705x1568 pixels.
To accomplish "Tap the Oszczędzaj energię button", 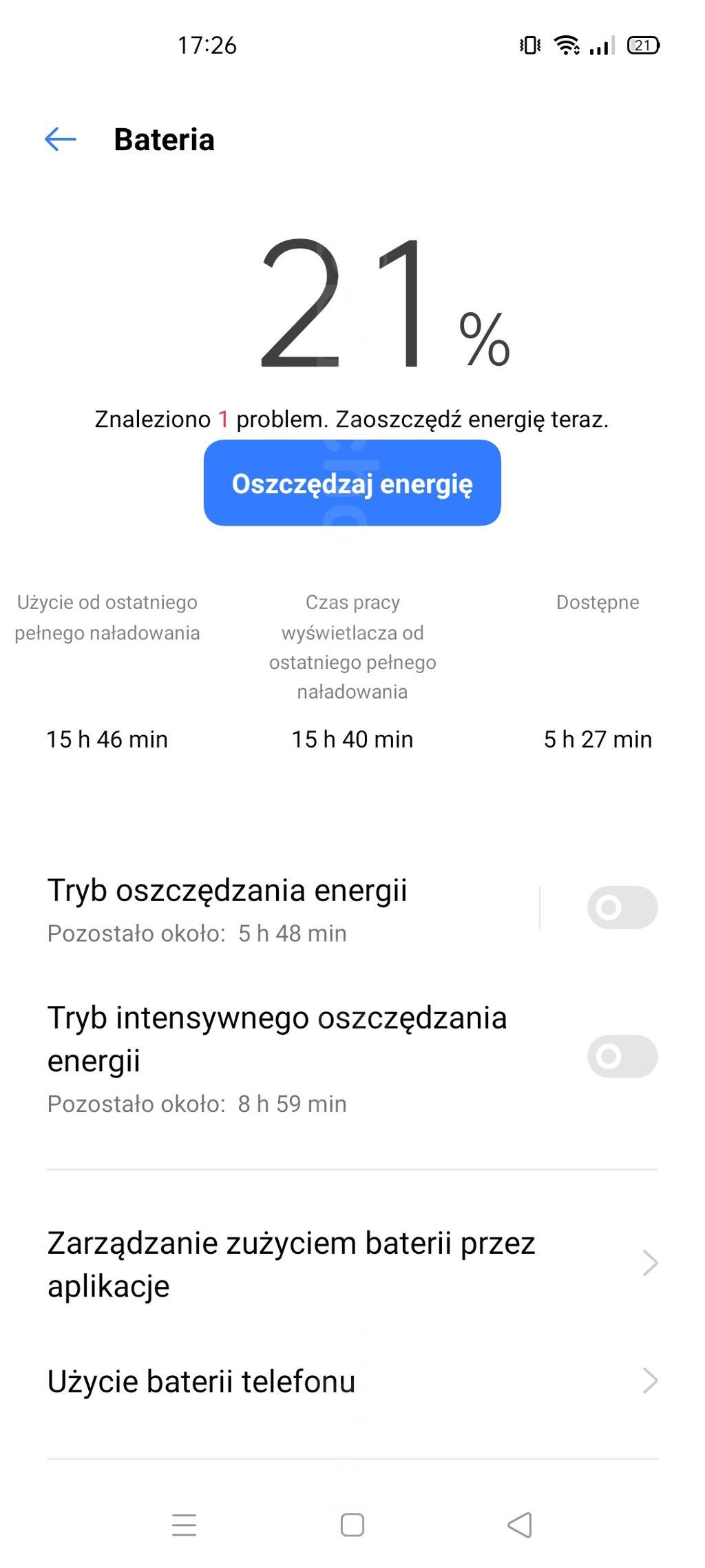I will (352, 483).
